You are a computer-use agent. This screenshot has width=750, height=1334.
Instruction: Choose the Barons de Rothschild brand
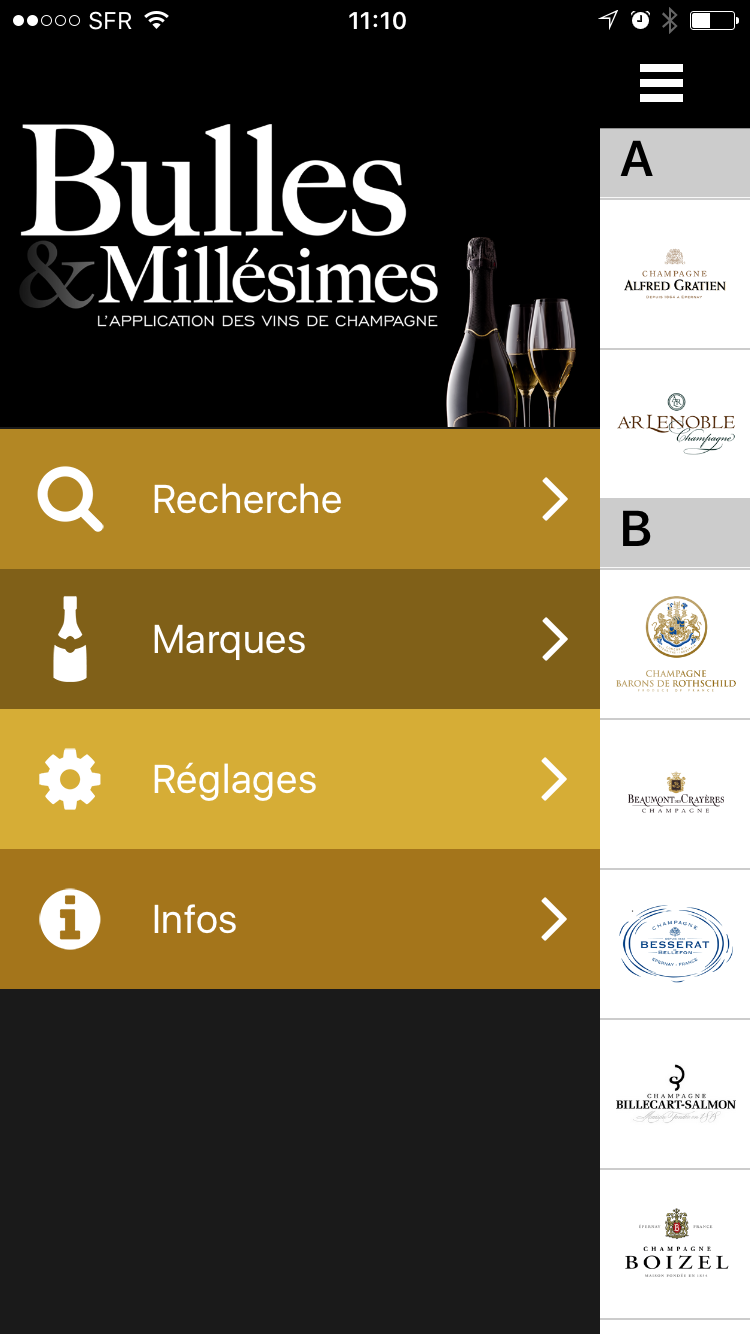point(675,644)
